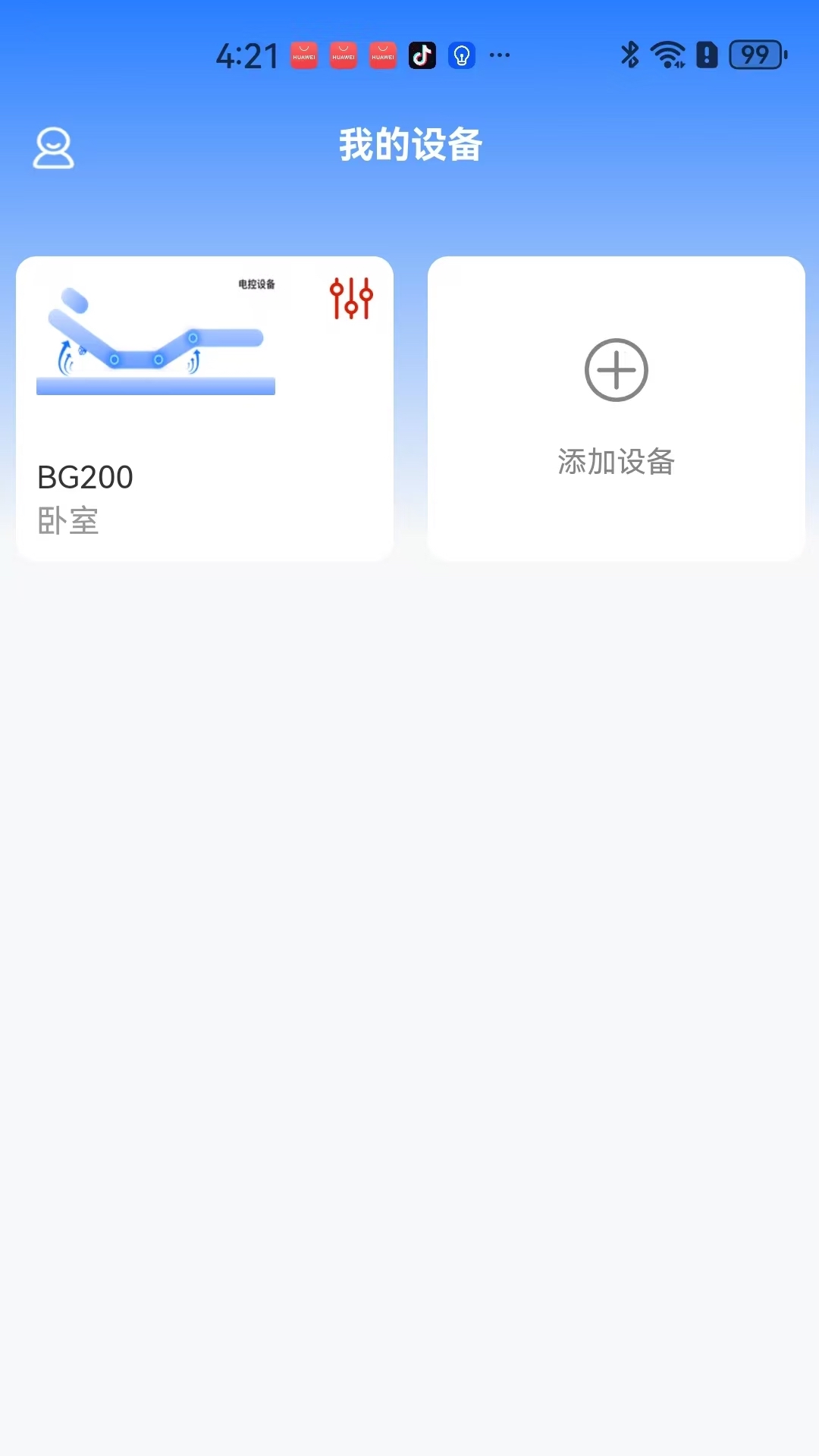Click the device name BG200
Screen dimensions: 819x1456
click(x=84, y=478)
